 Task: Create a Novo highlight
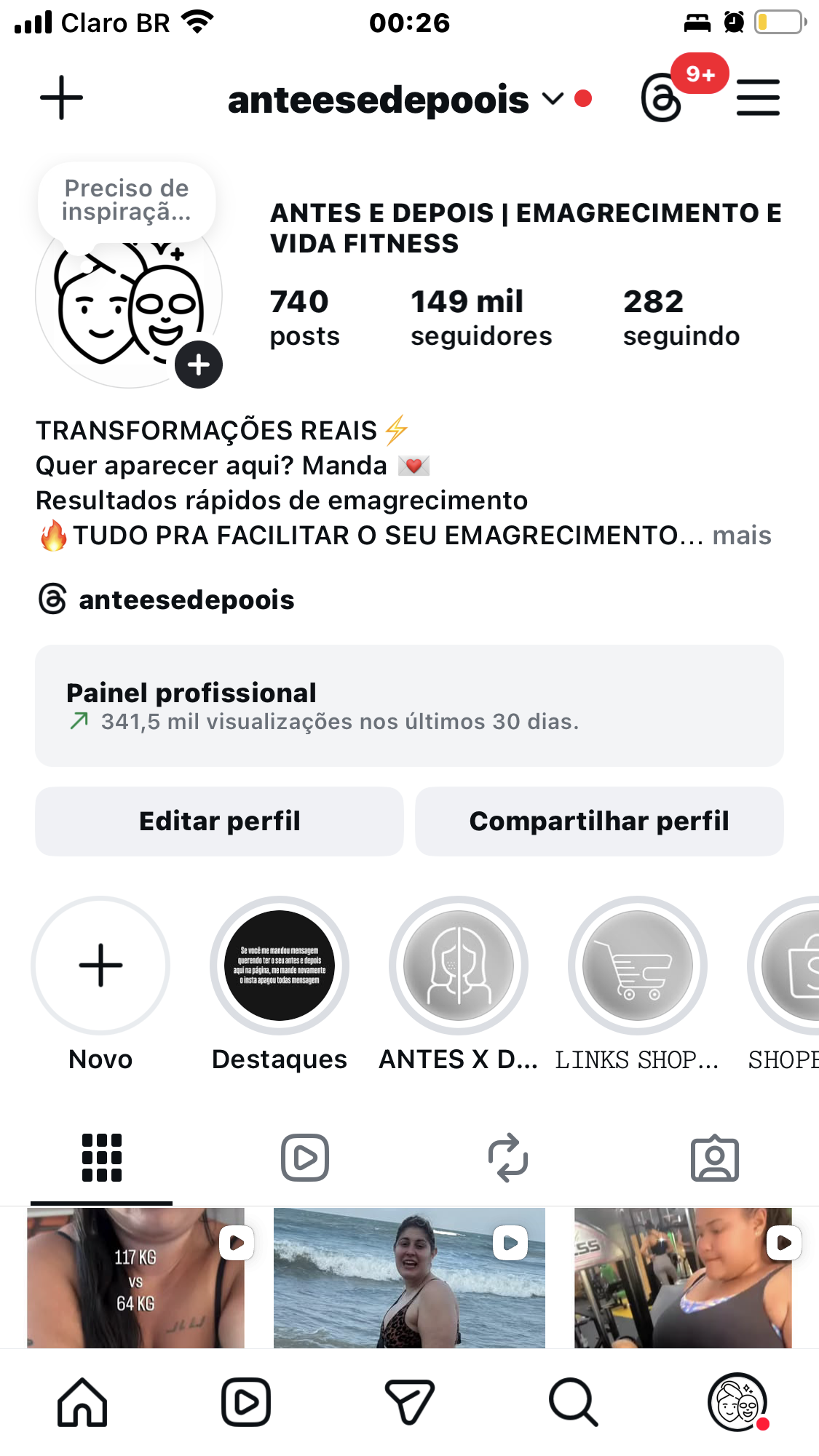coord(100,966)
